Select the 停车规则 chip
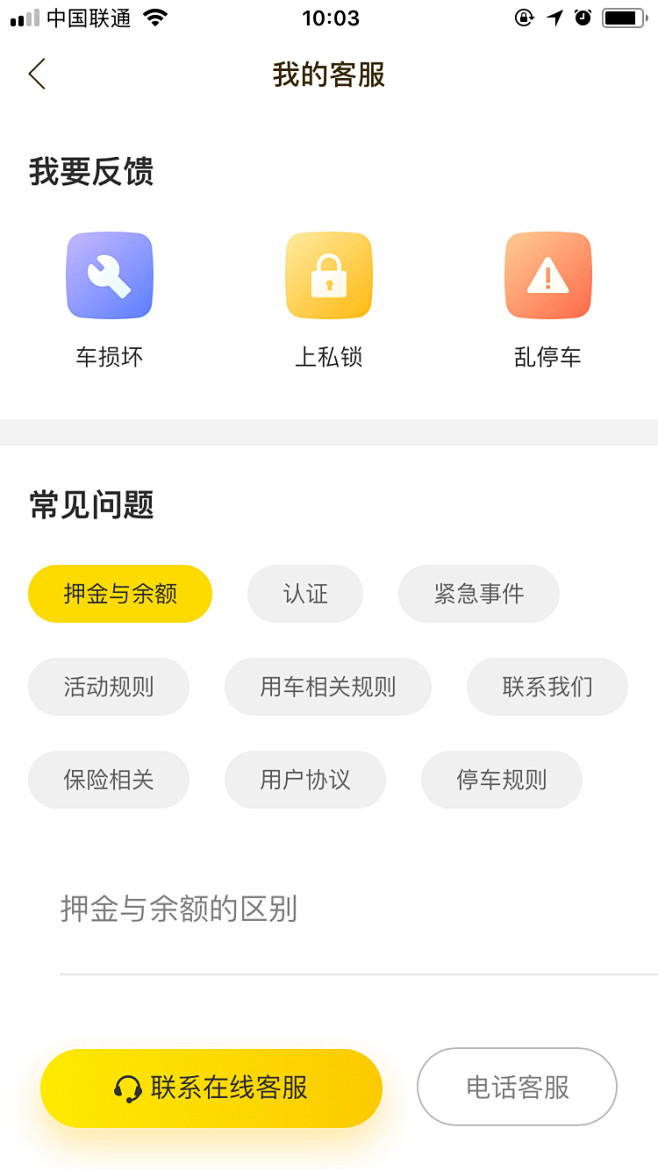Screen dimensions: 658x1170 pos(502,780)
